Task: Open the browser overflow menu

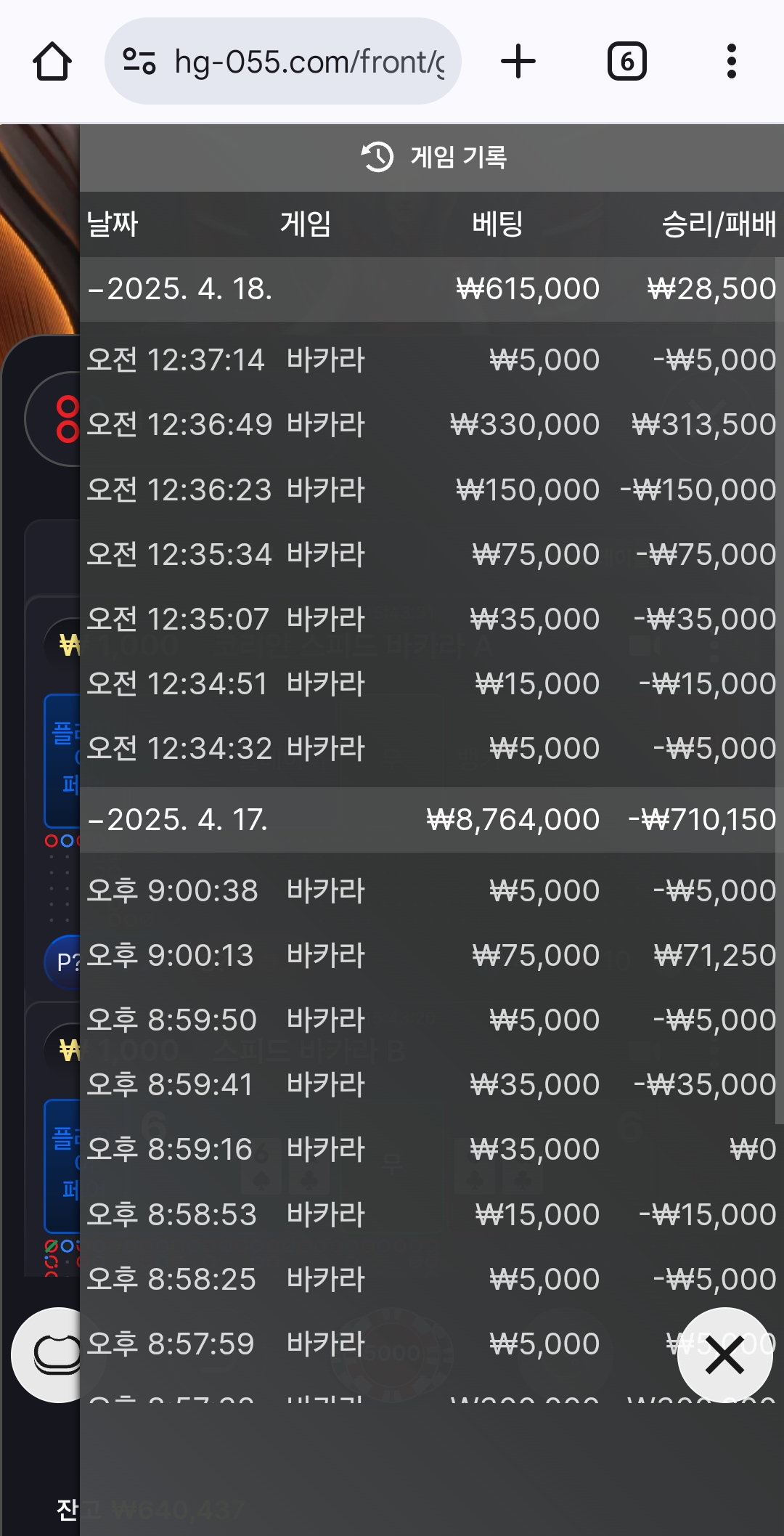Action: coord(731,62)
